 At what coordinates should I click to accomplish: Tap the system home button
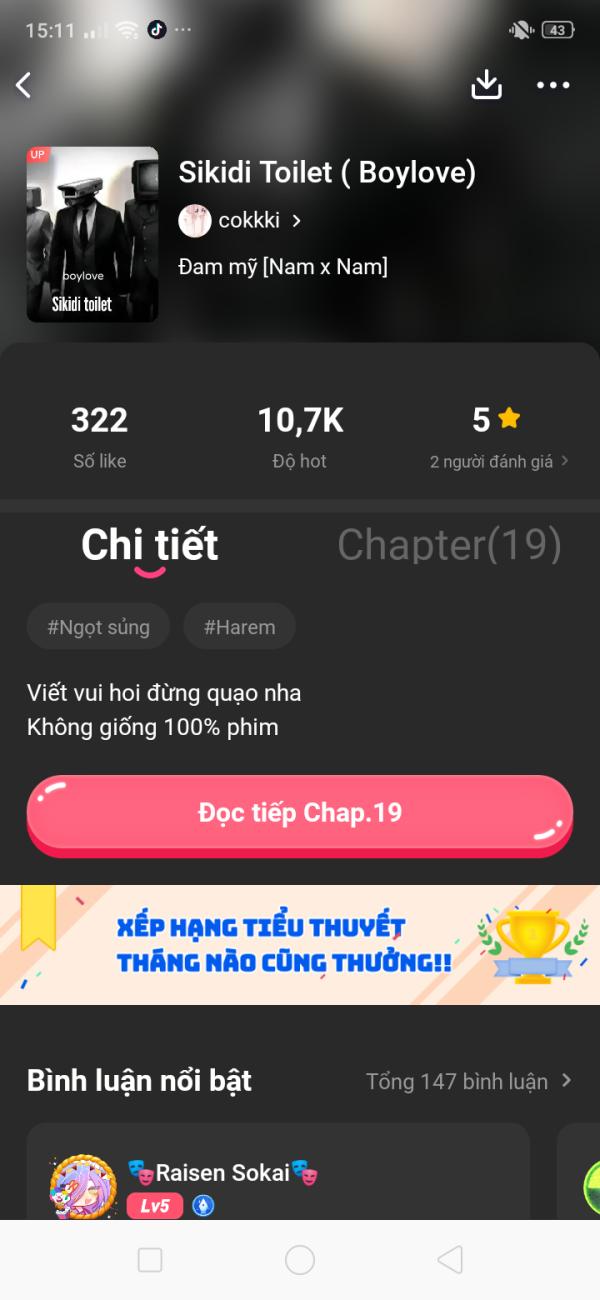[x=300, y=1260]
